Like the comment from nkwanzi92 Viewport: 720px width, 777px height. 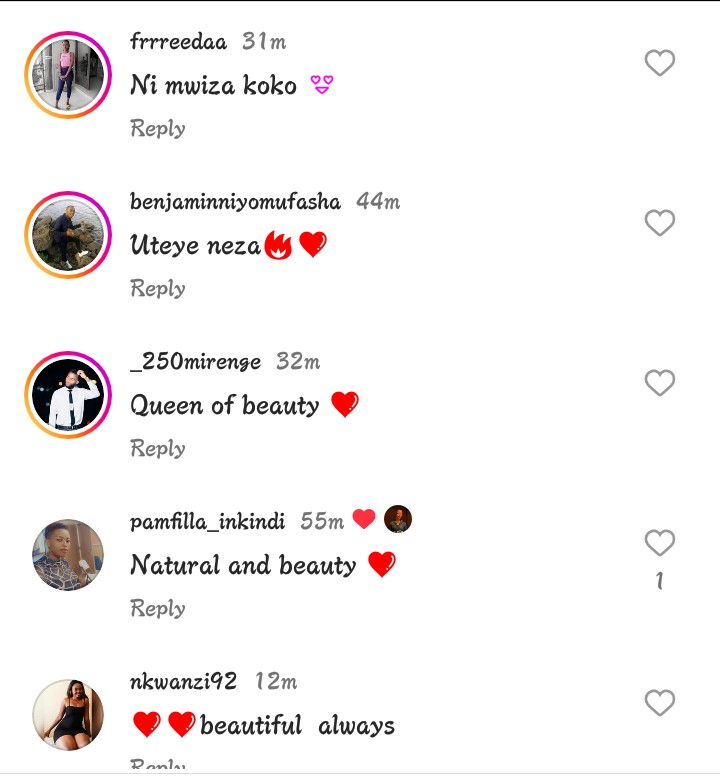[659, 703]
